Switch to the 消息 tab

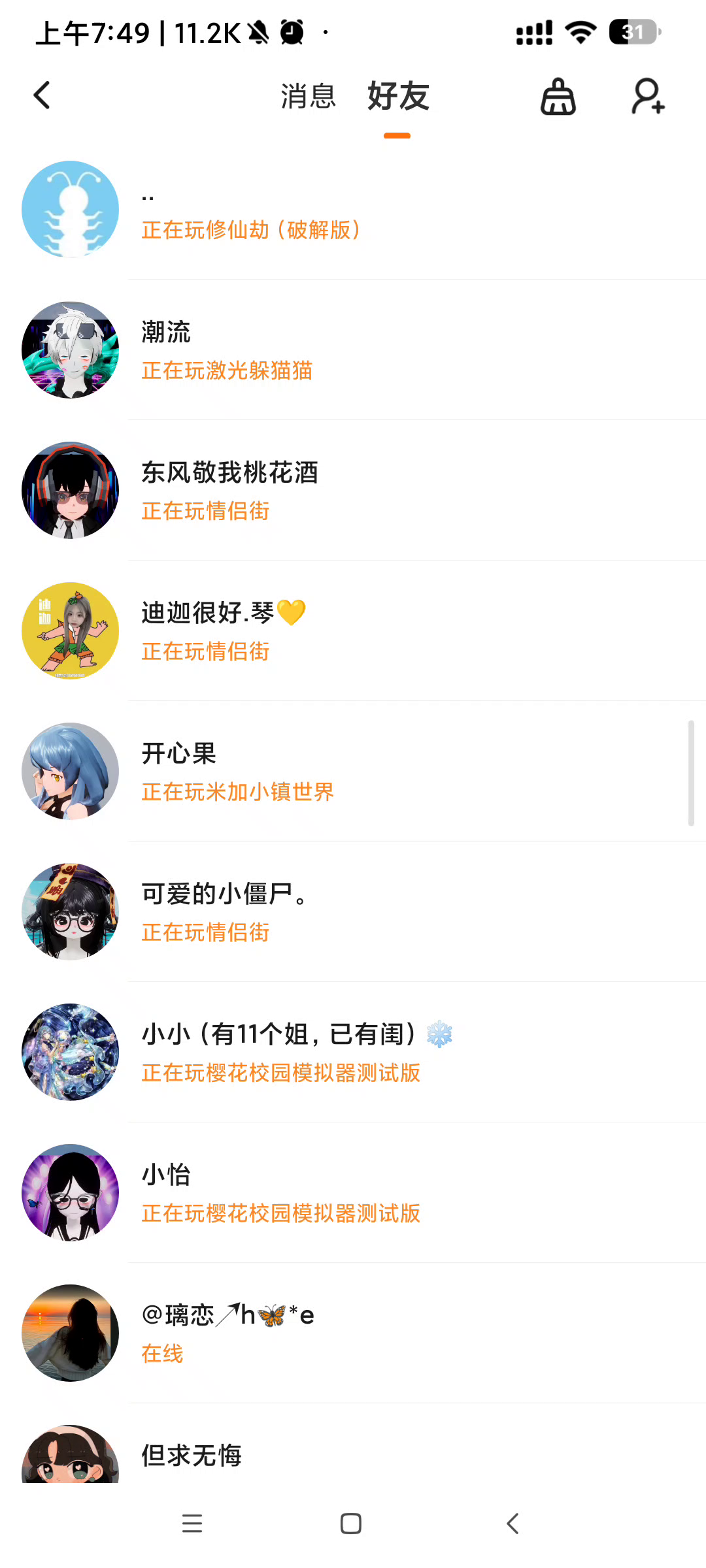[x=308, y=97]
